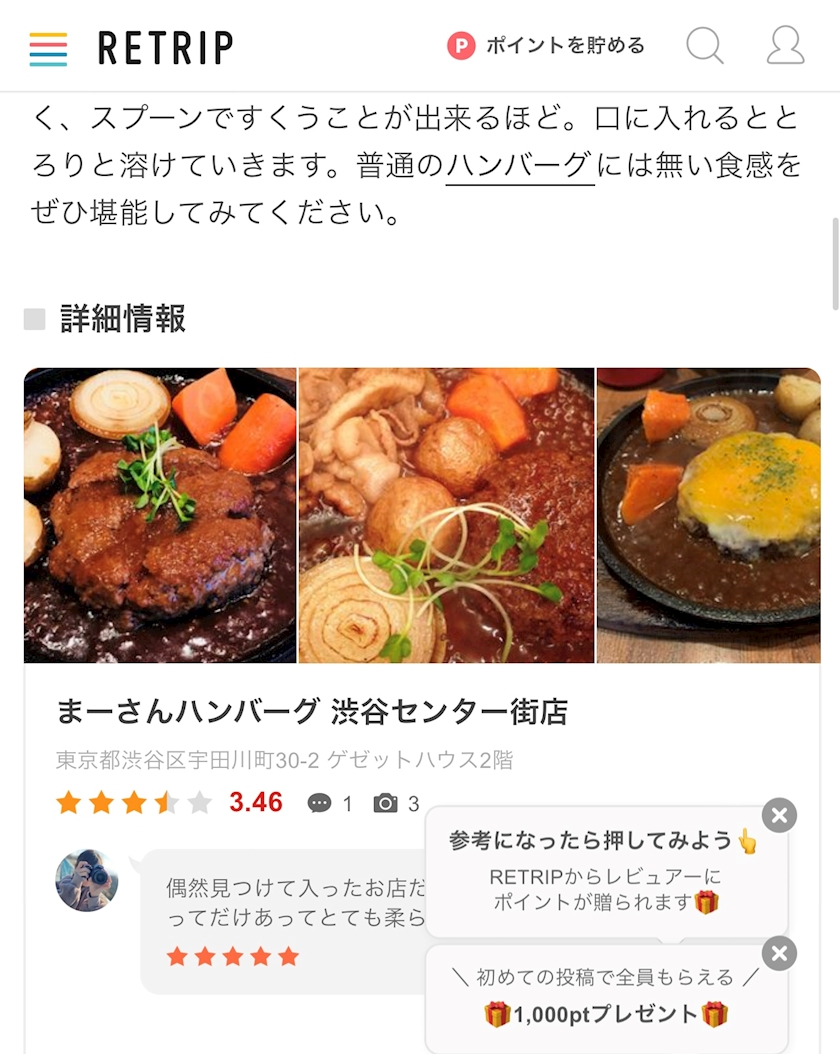The height and width of the screenshot is (1054, 840).
Task: View the cheese-topped hamburger photo
Action: (x=708, y=516)
